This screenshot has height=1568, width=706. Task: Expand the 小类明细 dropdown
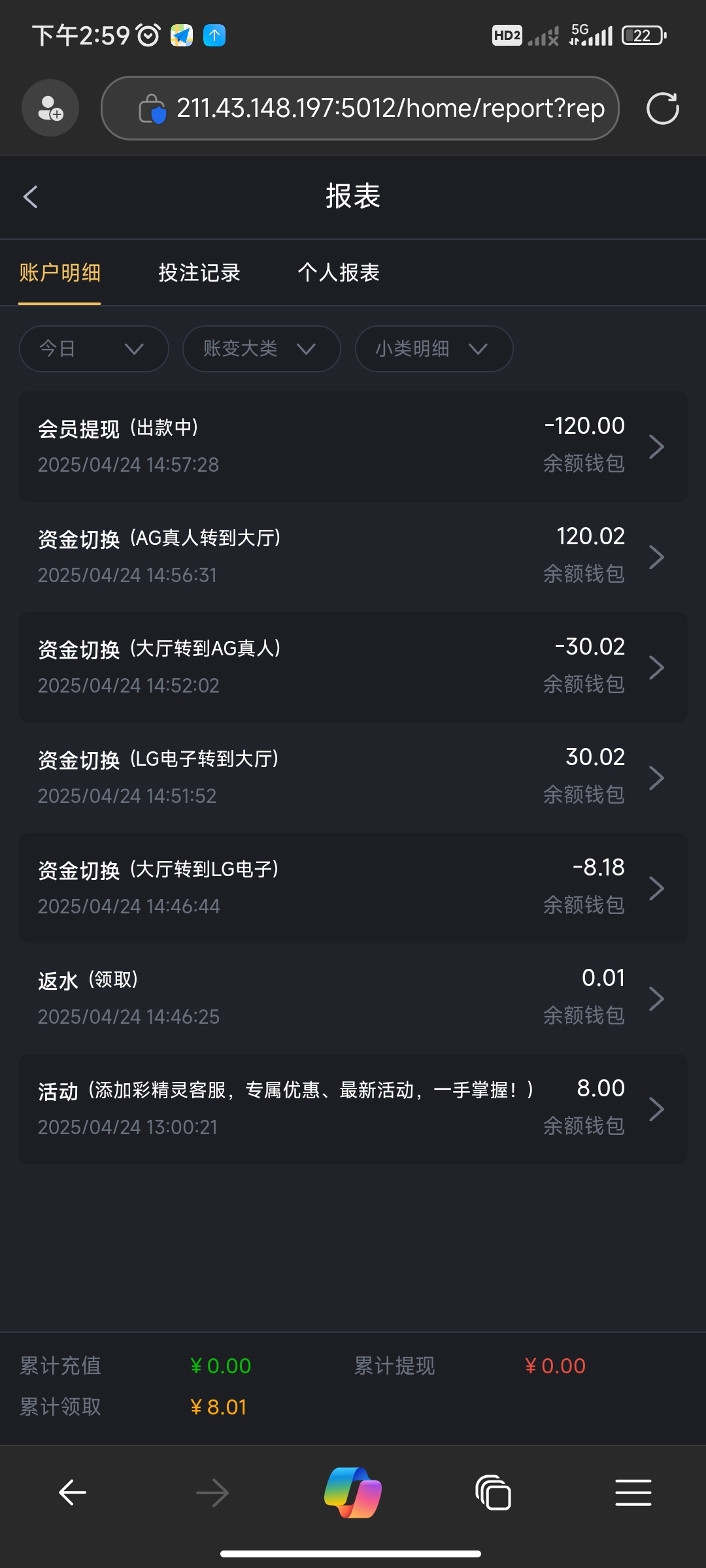click(434, 349)
